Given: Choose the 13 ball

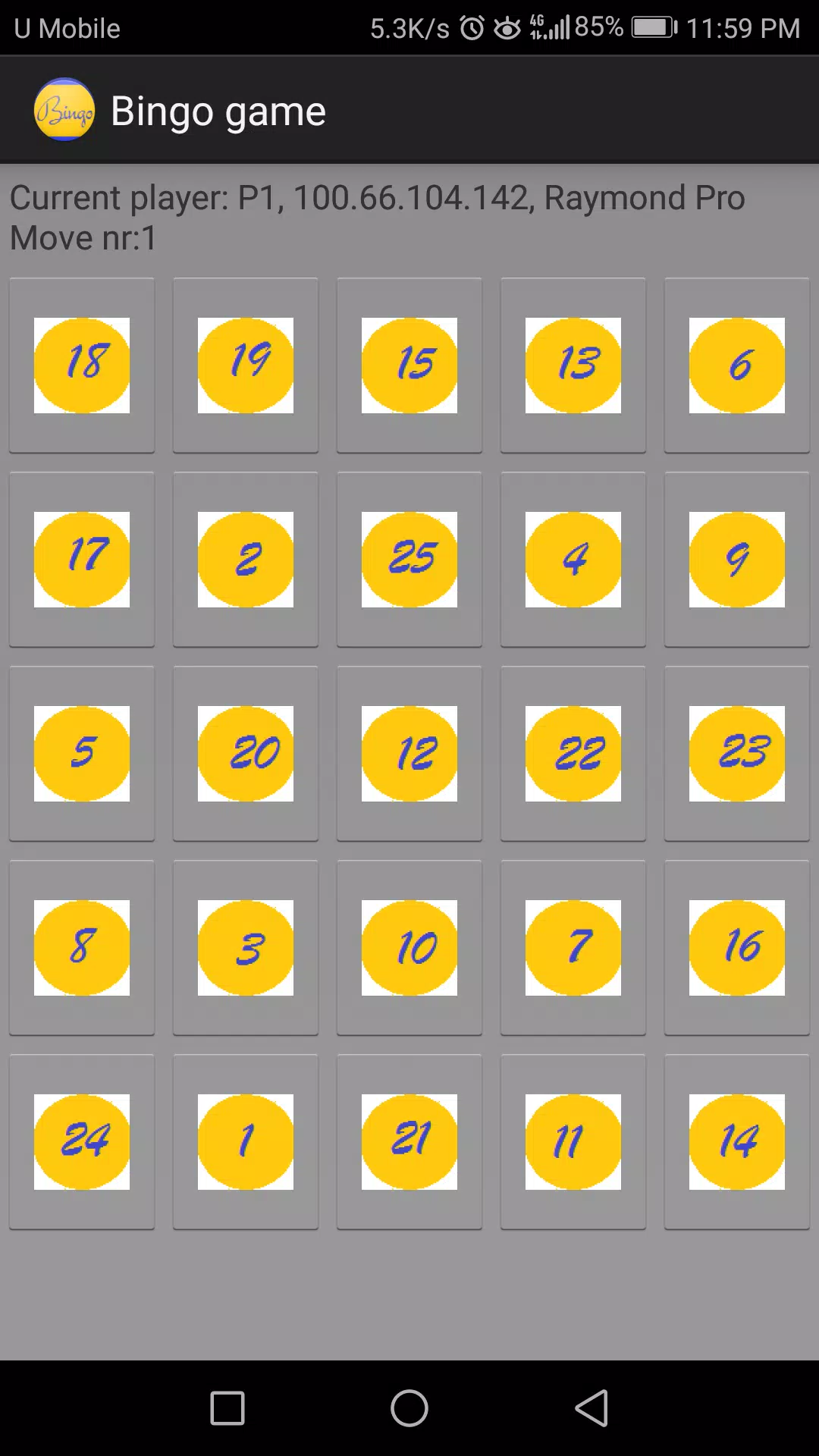Looking at the screenshot, I should click(573, 366).
